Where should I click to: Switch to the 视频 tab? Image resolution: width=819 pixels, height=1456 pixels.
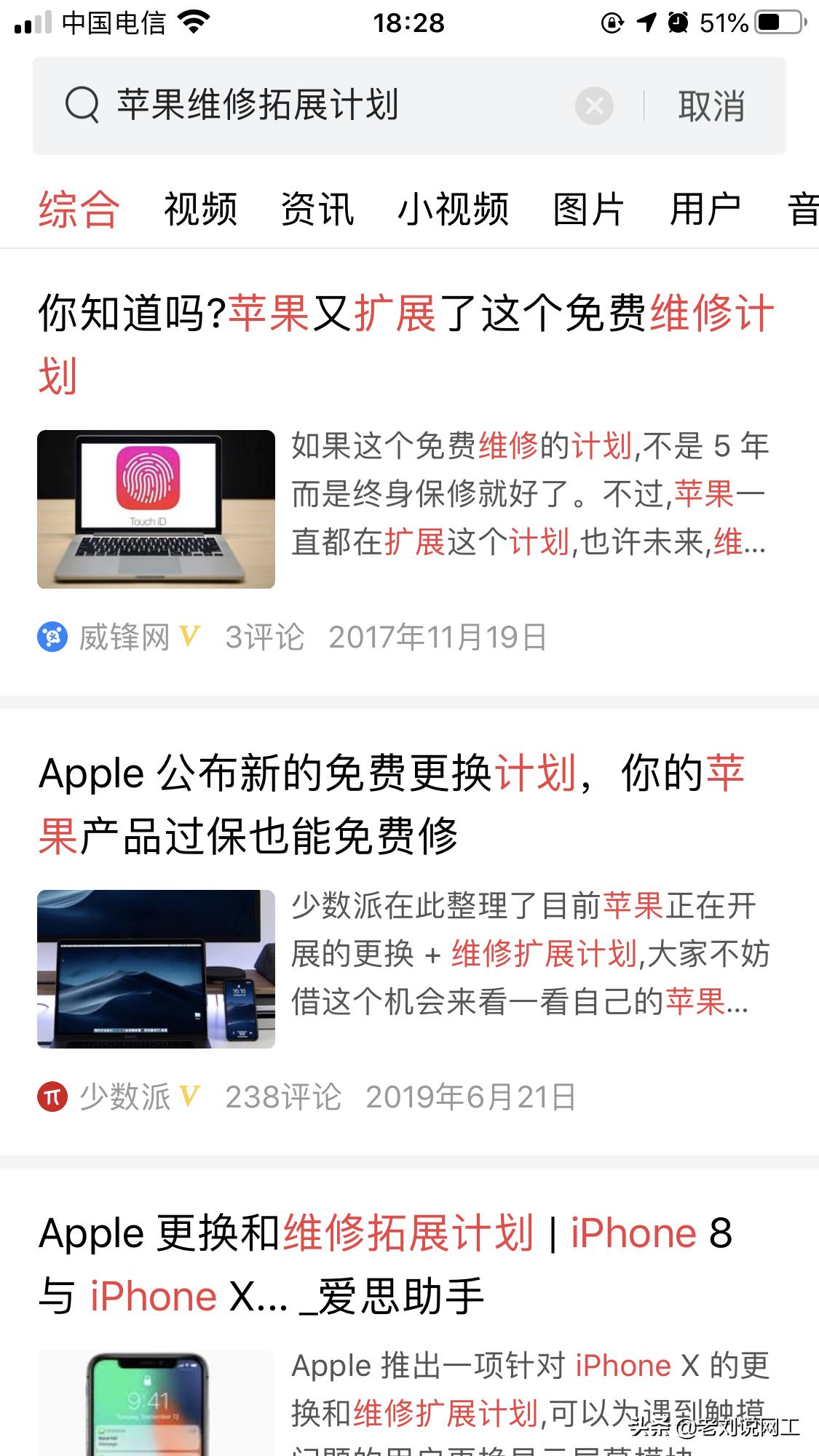200,210
